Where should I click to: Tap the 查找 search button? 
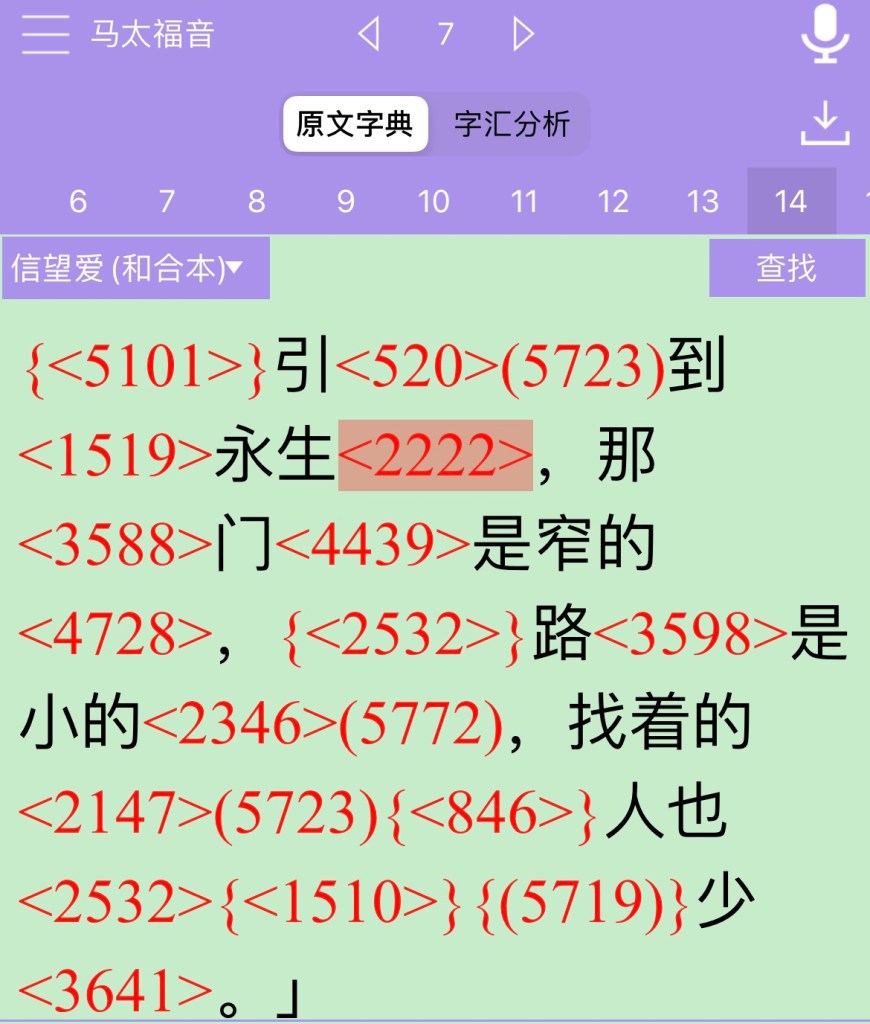(787, 268)
